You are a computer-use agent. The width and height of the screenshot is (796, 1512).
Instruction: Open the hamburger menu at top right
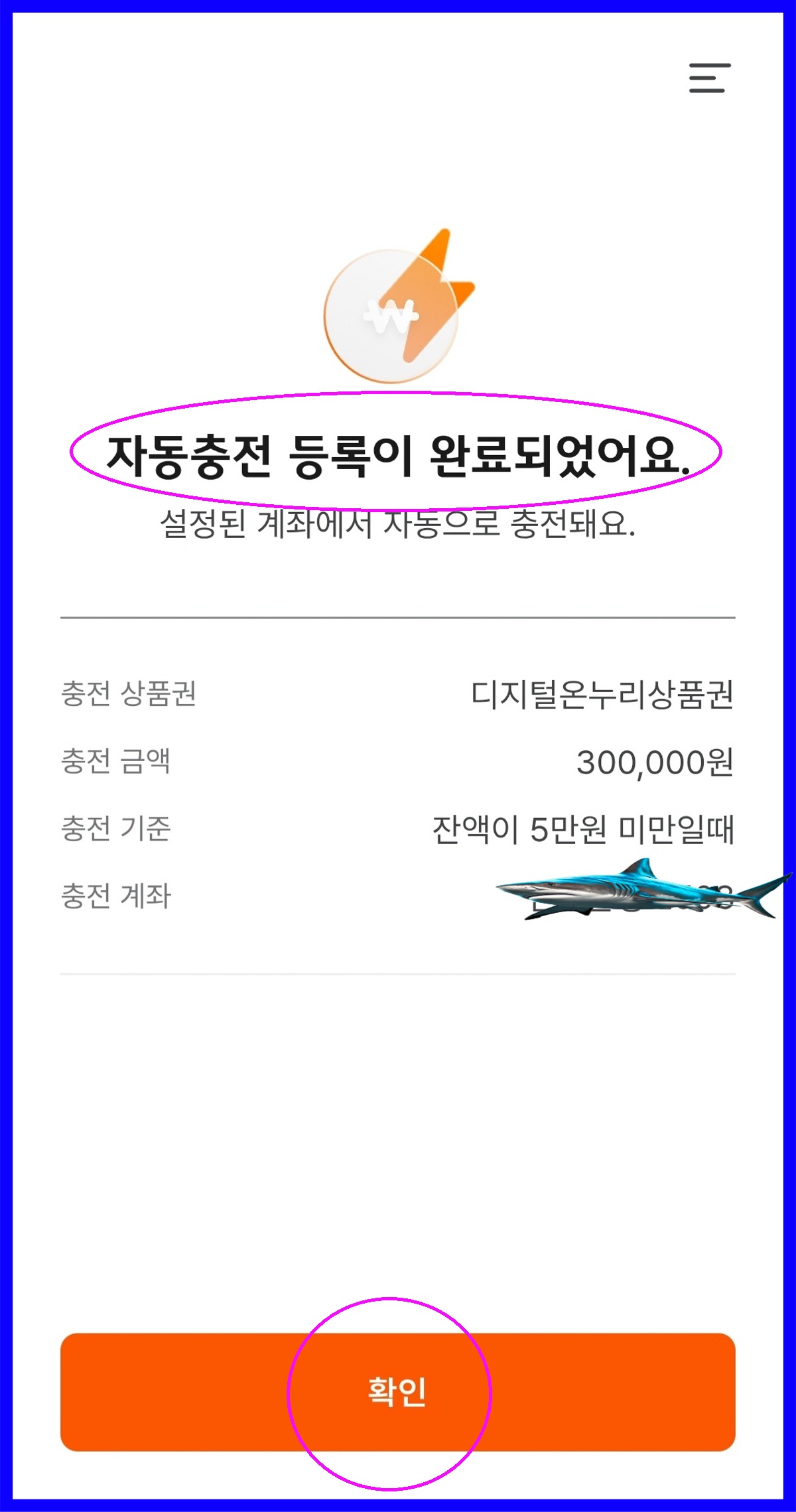[708, 78]
